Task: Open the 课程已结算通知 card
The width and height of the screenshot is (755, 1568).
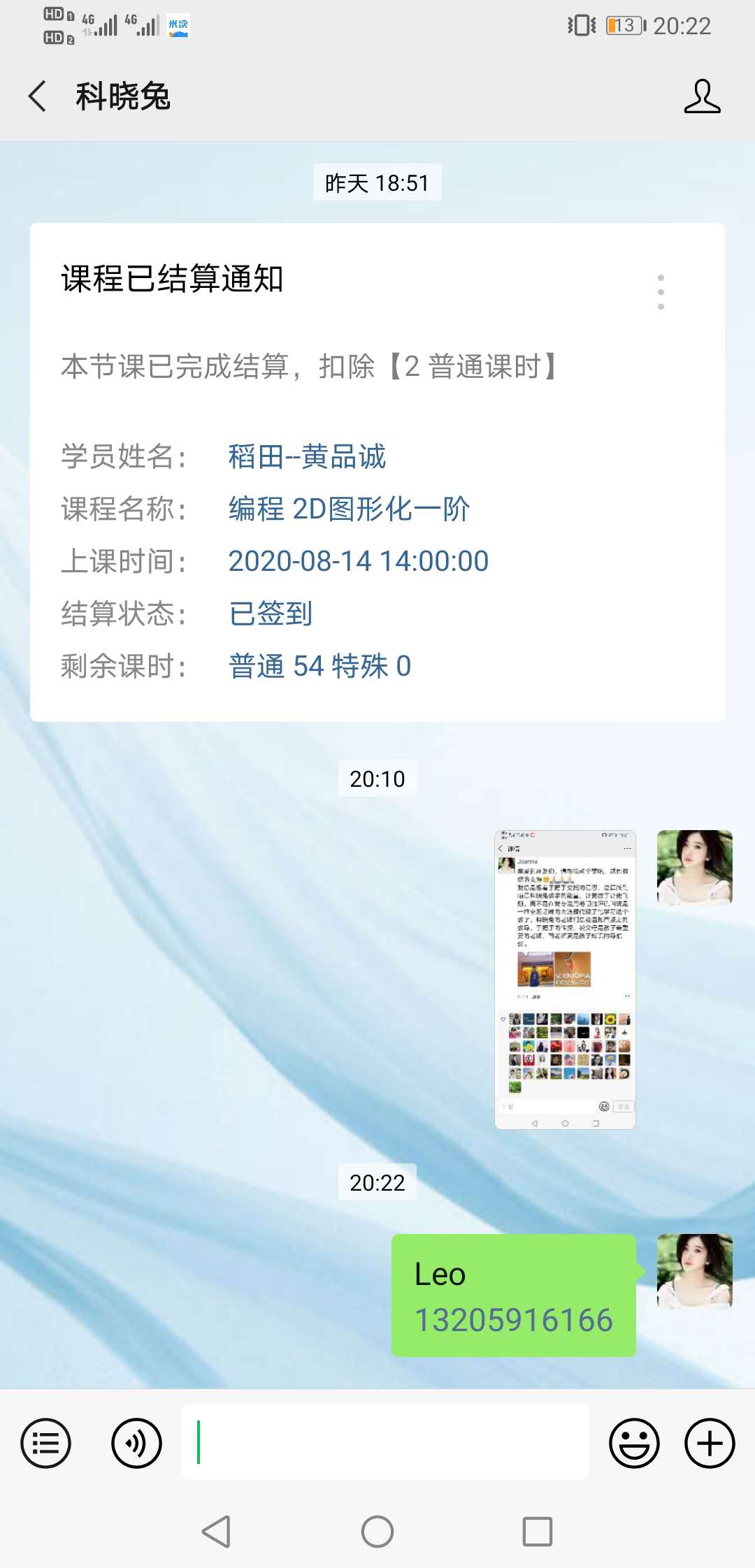Action: point(377,472)
